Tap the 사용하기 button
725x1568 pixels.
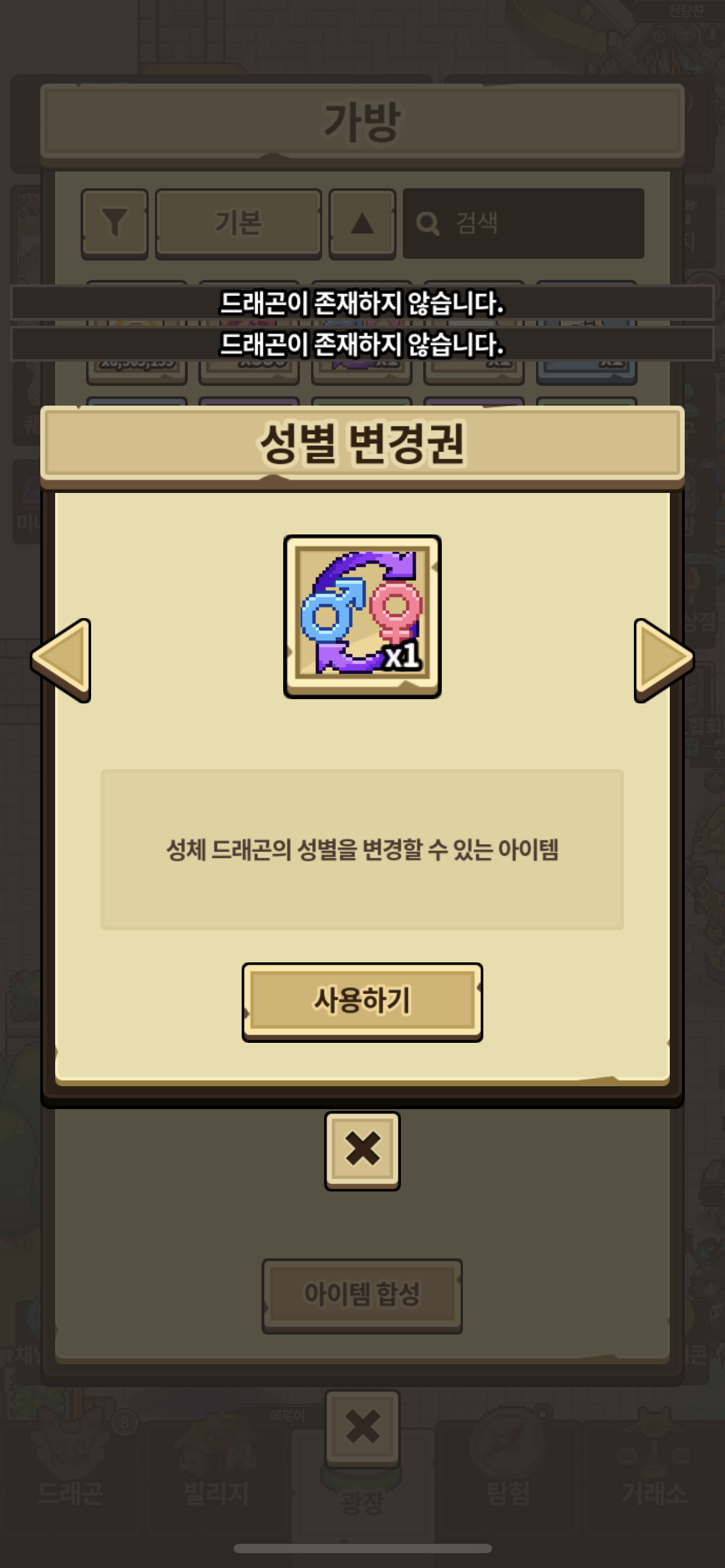[362, 1001]
